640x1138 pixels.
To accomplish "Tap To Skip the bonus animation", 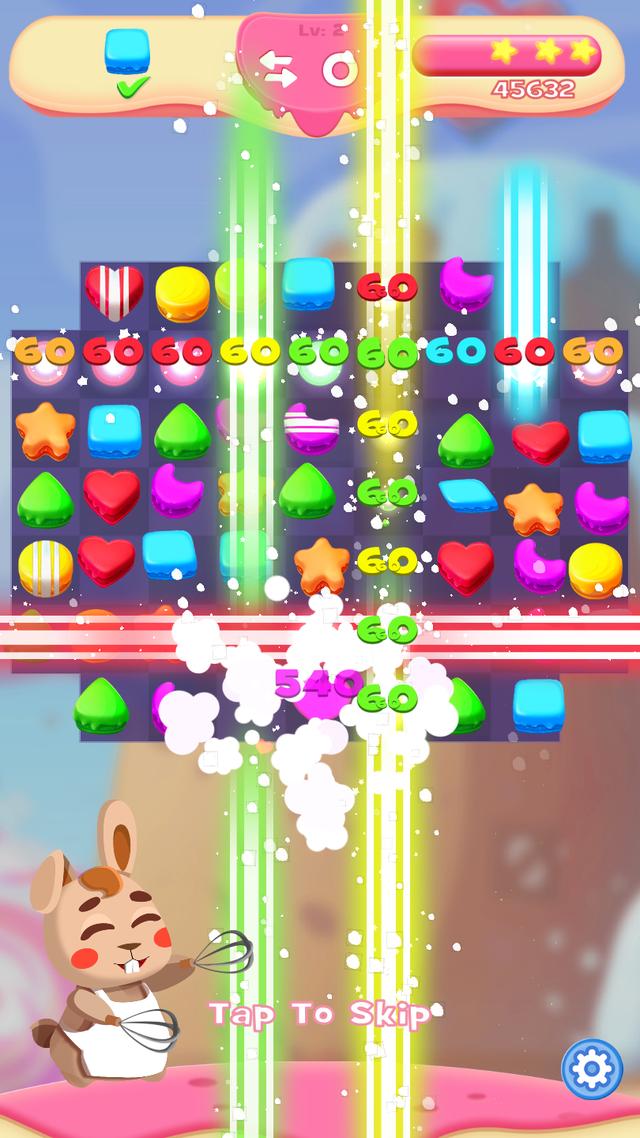I will (x=320, y=1014).
